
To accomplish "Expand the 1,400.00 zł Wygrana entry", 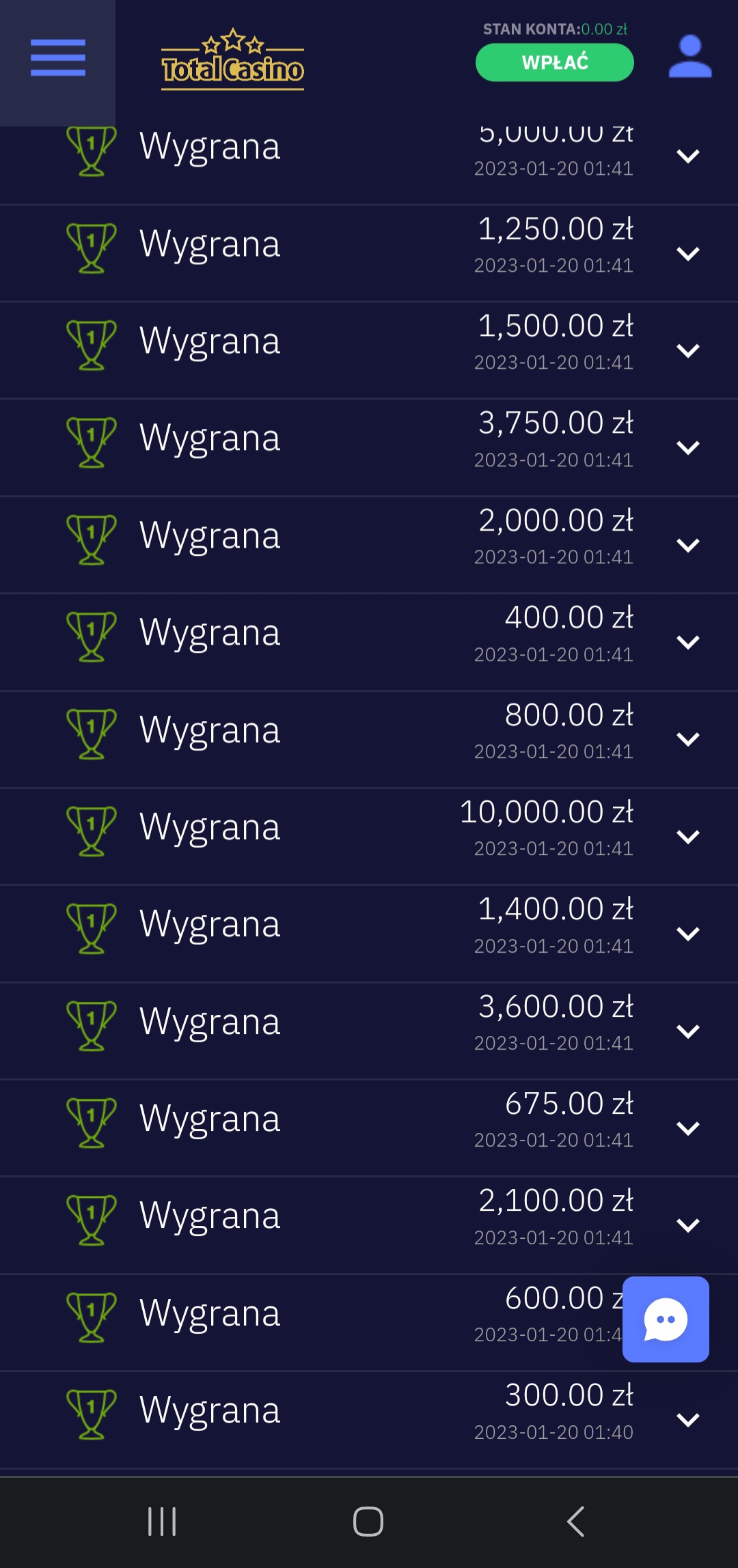I will pyautogui.click(x=687, y=934).
